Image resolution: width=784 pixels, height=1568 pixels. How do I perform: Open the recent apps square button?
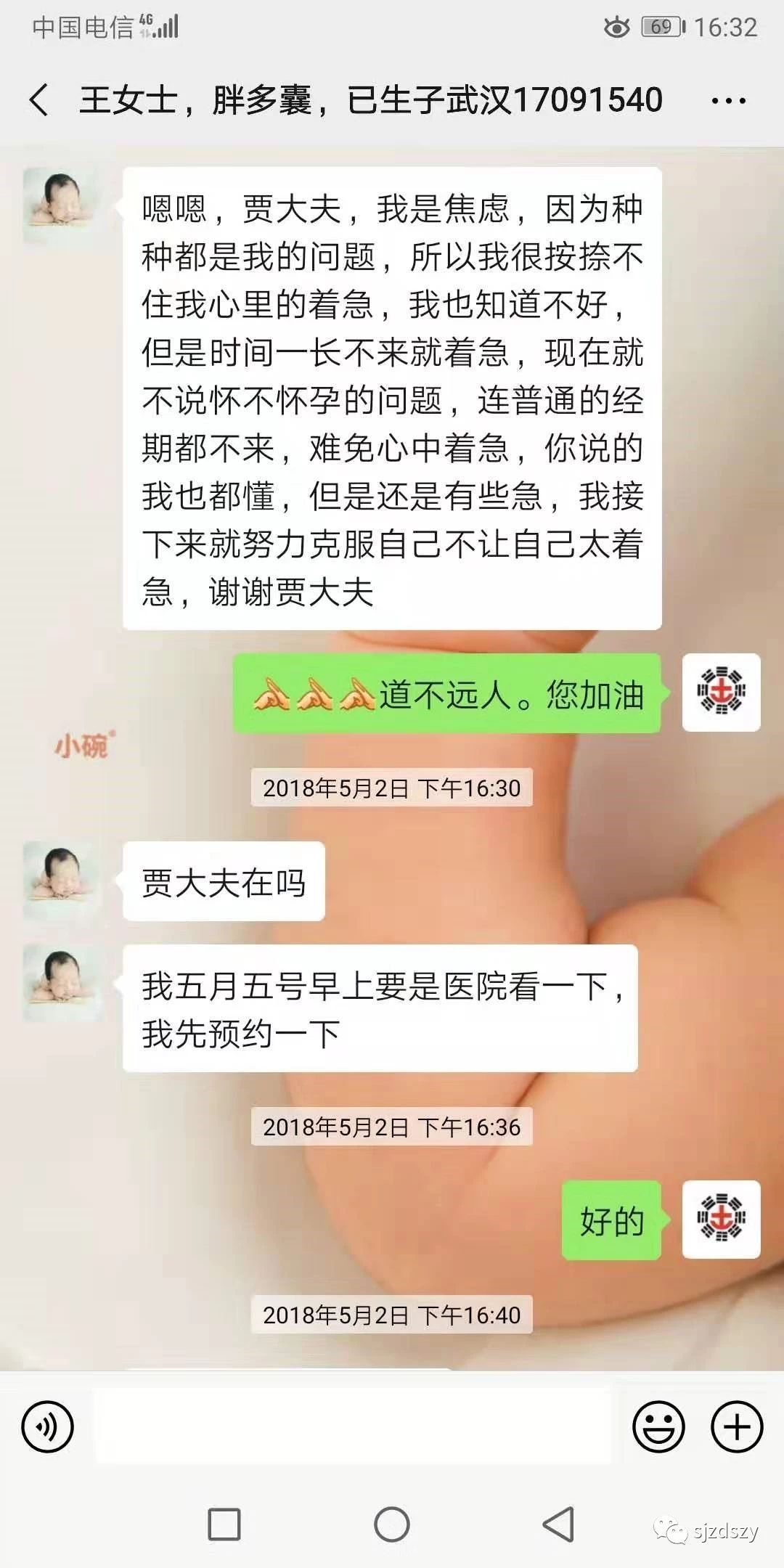coord(224,1524)
